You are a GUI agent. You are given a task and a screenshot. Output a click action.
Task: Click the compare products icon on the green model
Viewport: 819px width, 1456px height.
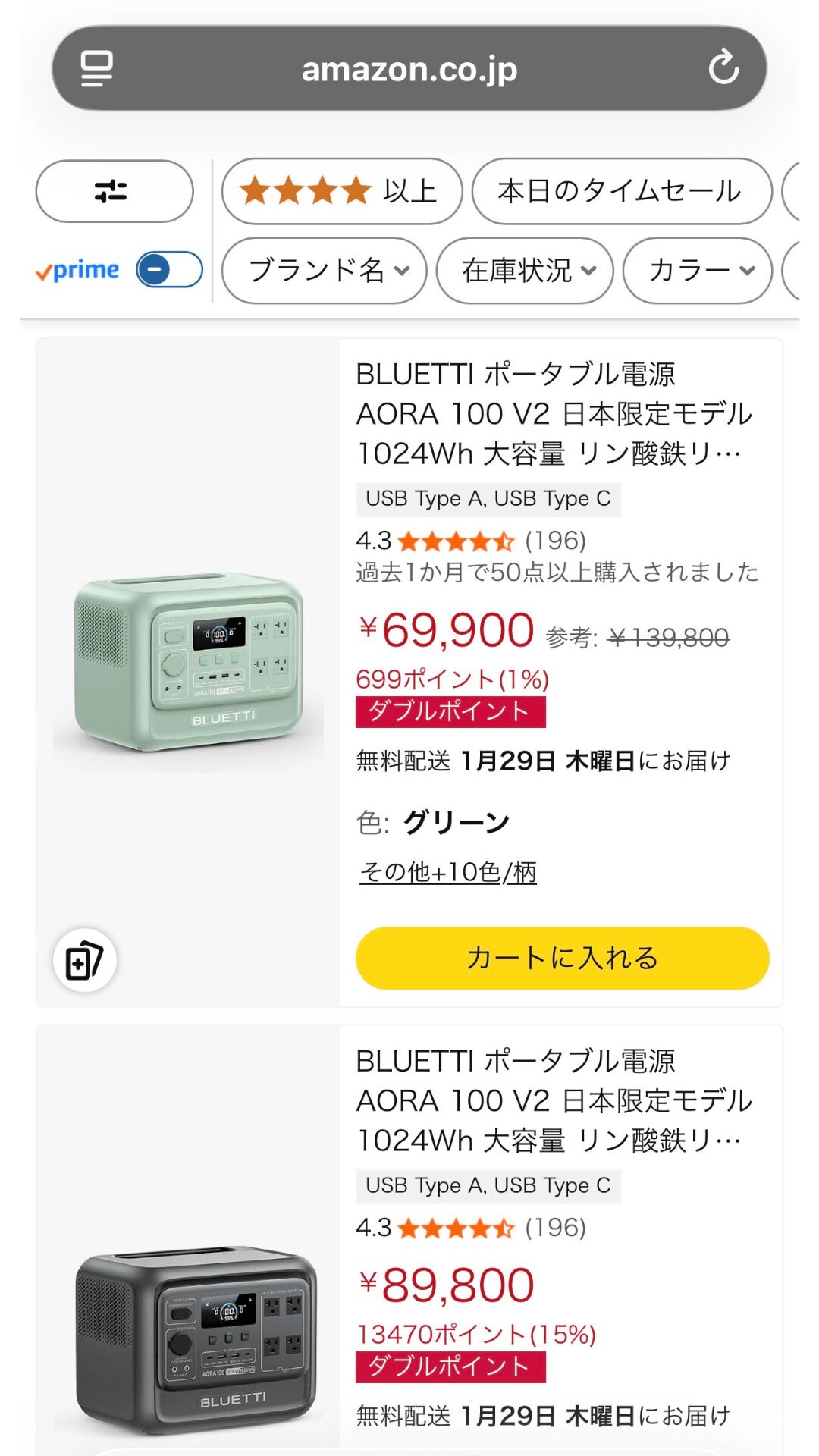coord(83,960)
